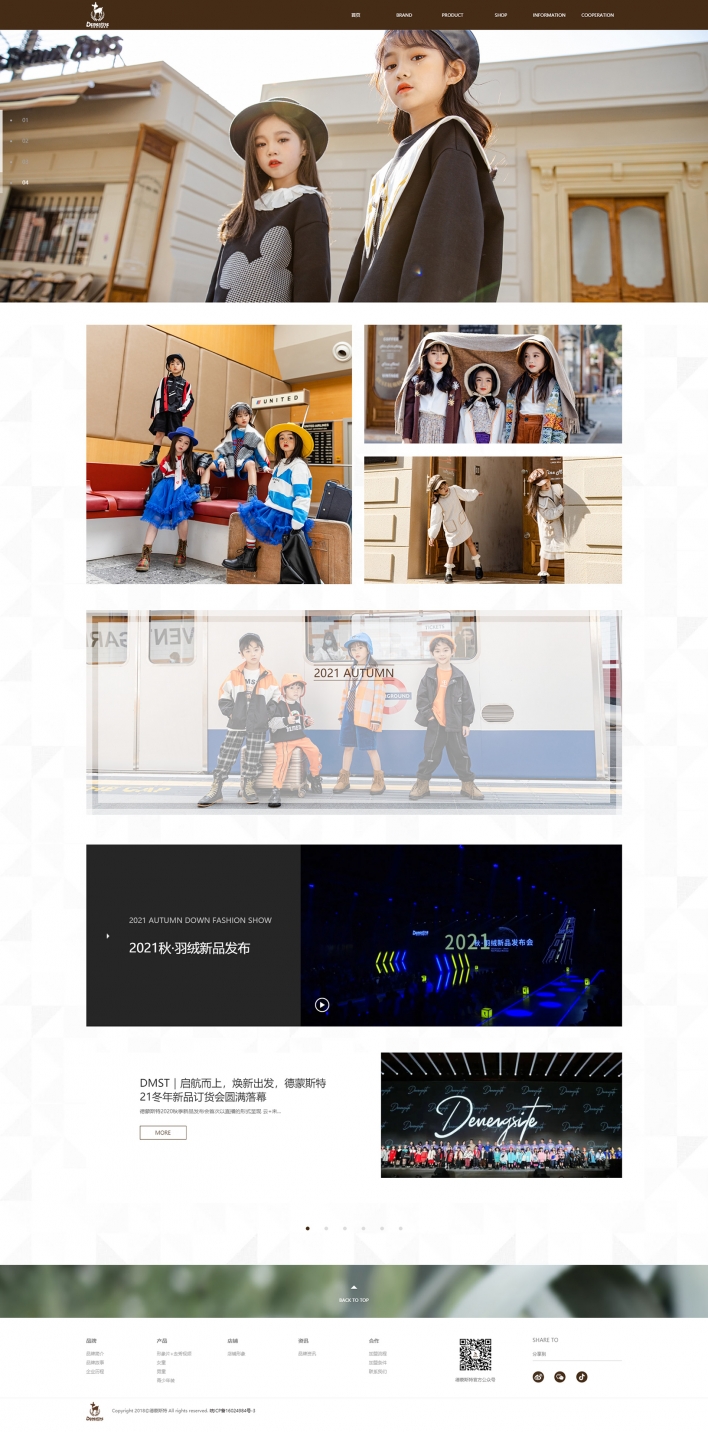Open the three girls under blanket photo
Image resolution: width=708 pixels, height=1432 pixels.
pyautogui.click(x=492, y=384)
